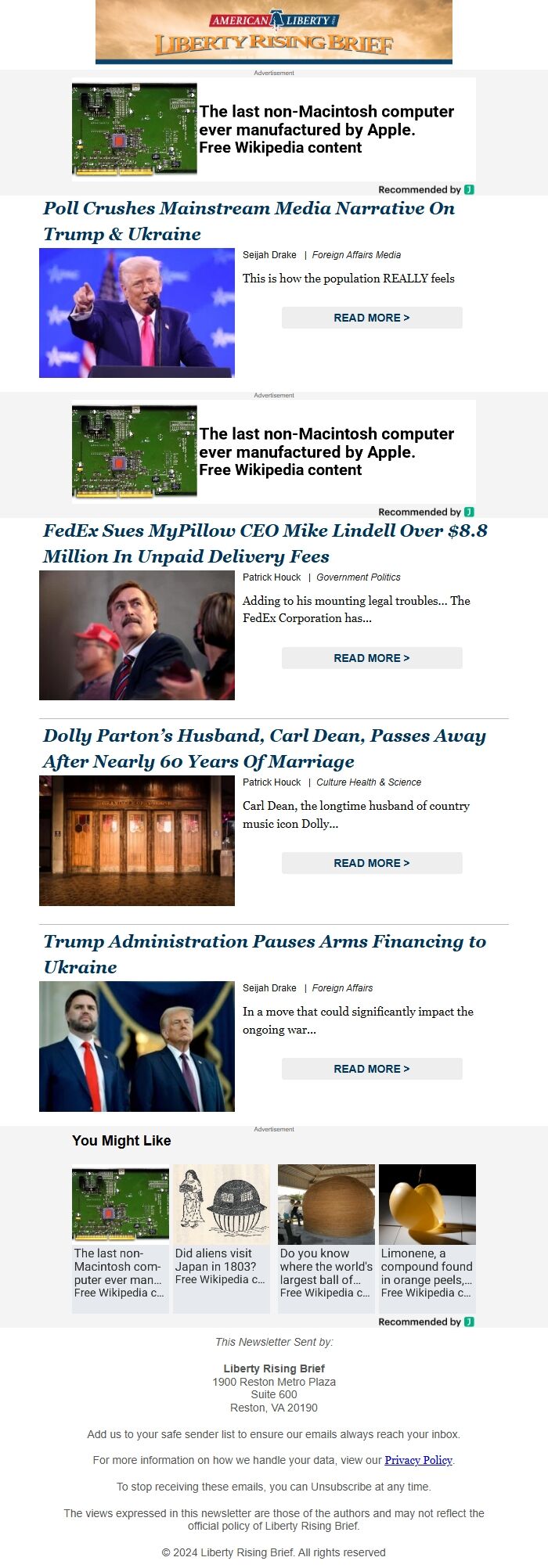Open the Privacy Policy link

point(418,1460)
